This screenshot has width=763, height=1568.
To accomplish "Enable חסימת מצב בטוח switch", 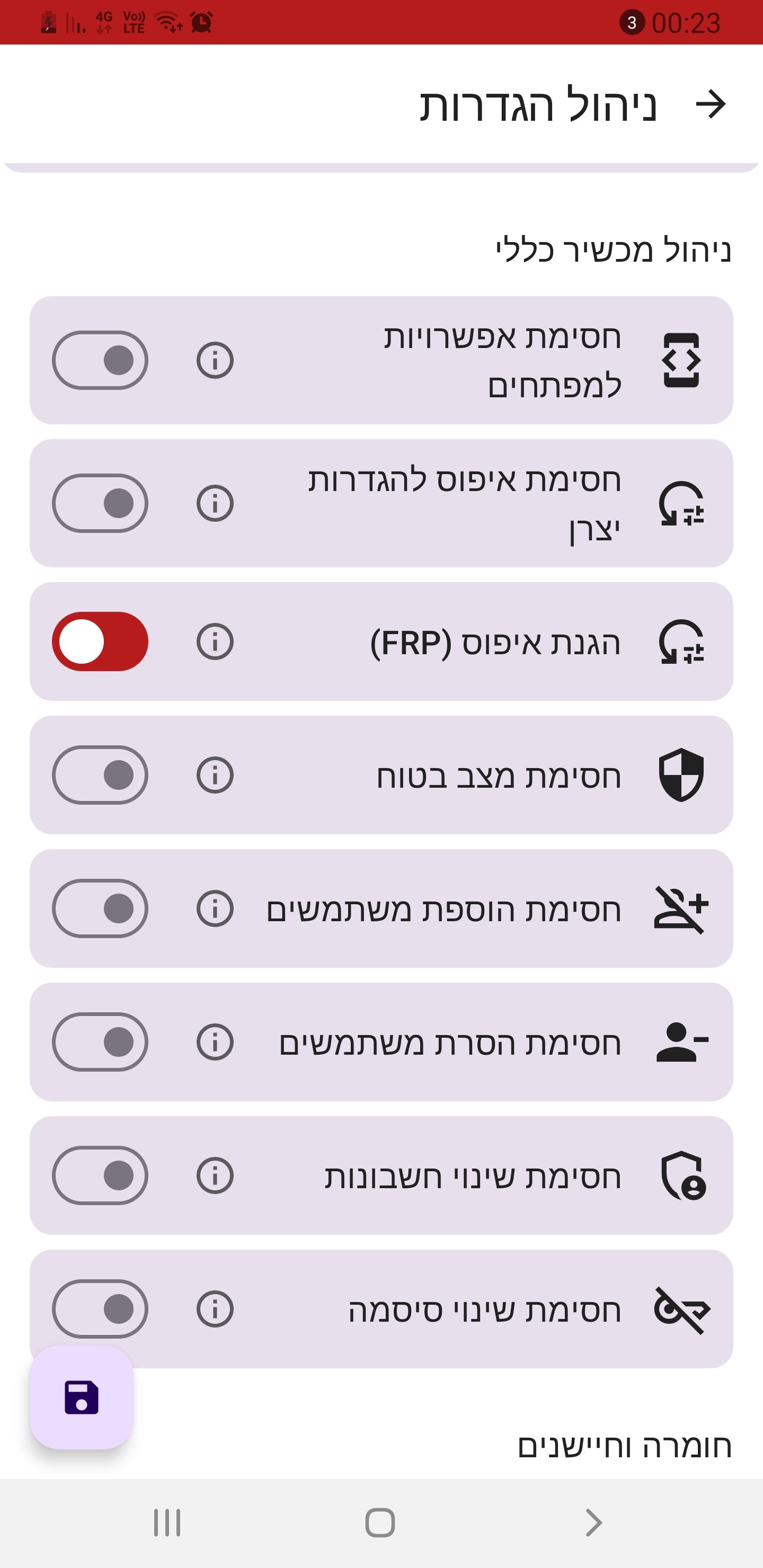I will (x=100, y=775).
